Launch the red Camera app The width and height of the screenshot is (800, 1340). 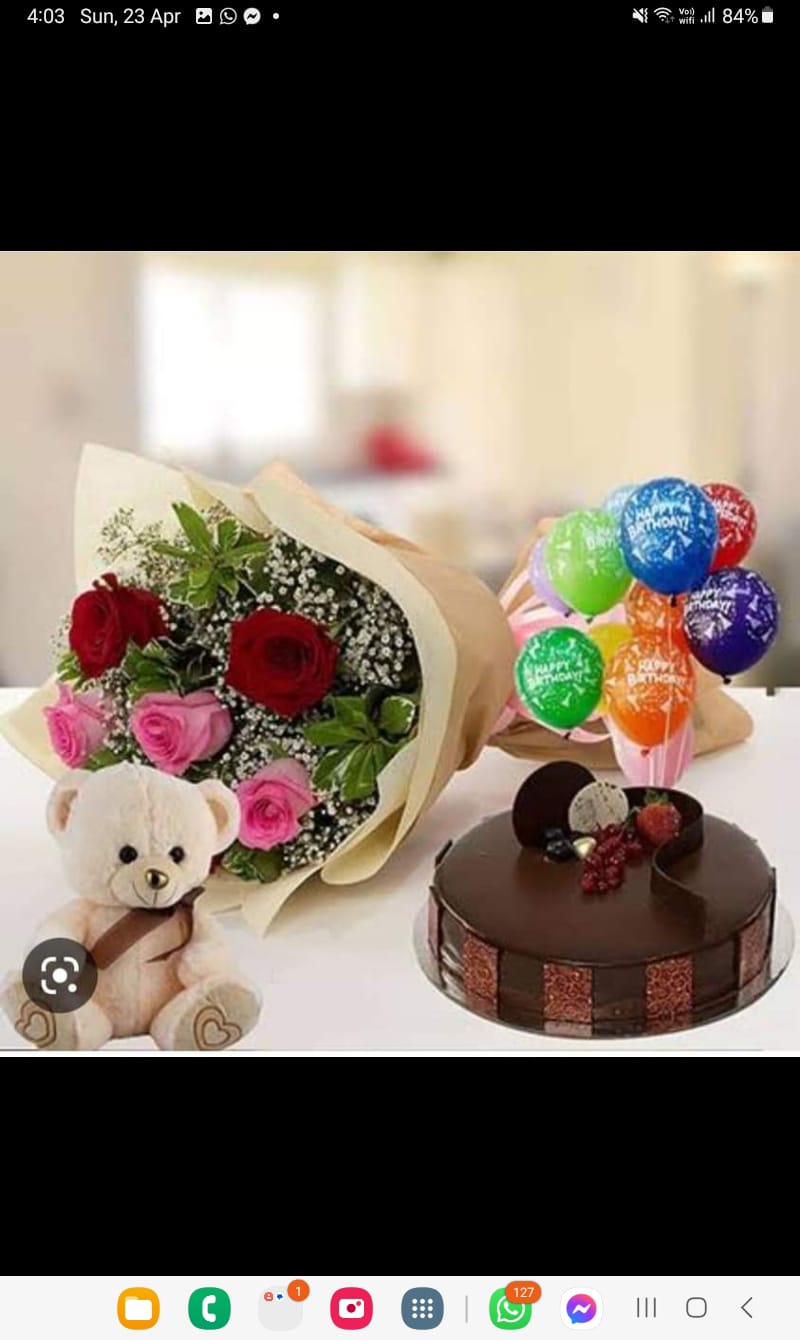(x=351, y=1308)
